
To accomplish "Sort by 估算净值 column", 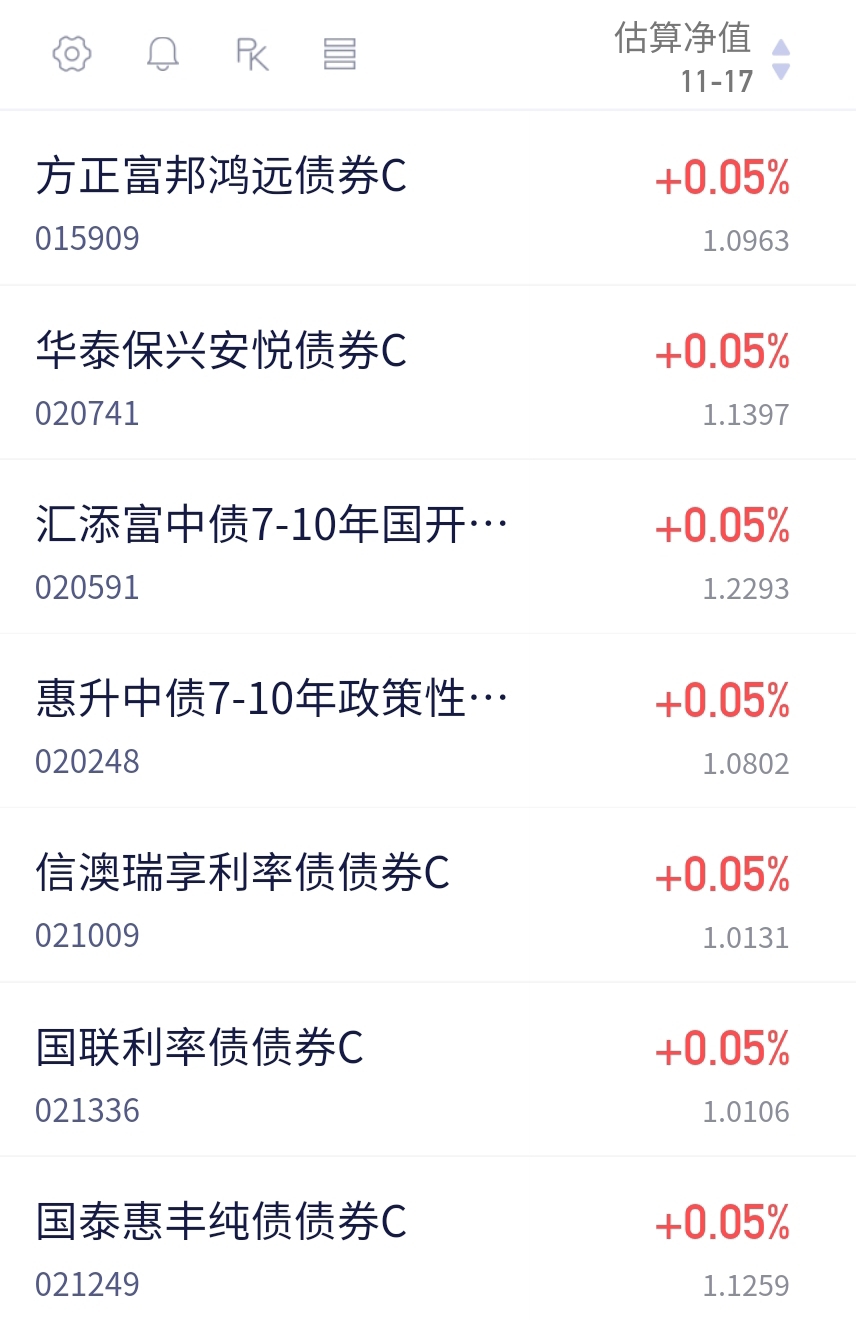I will [700, 56].
